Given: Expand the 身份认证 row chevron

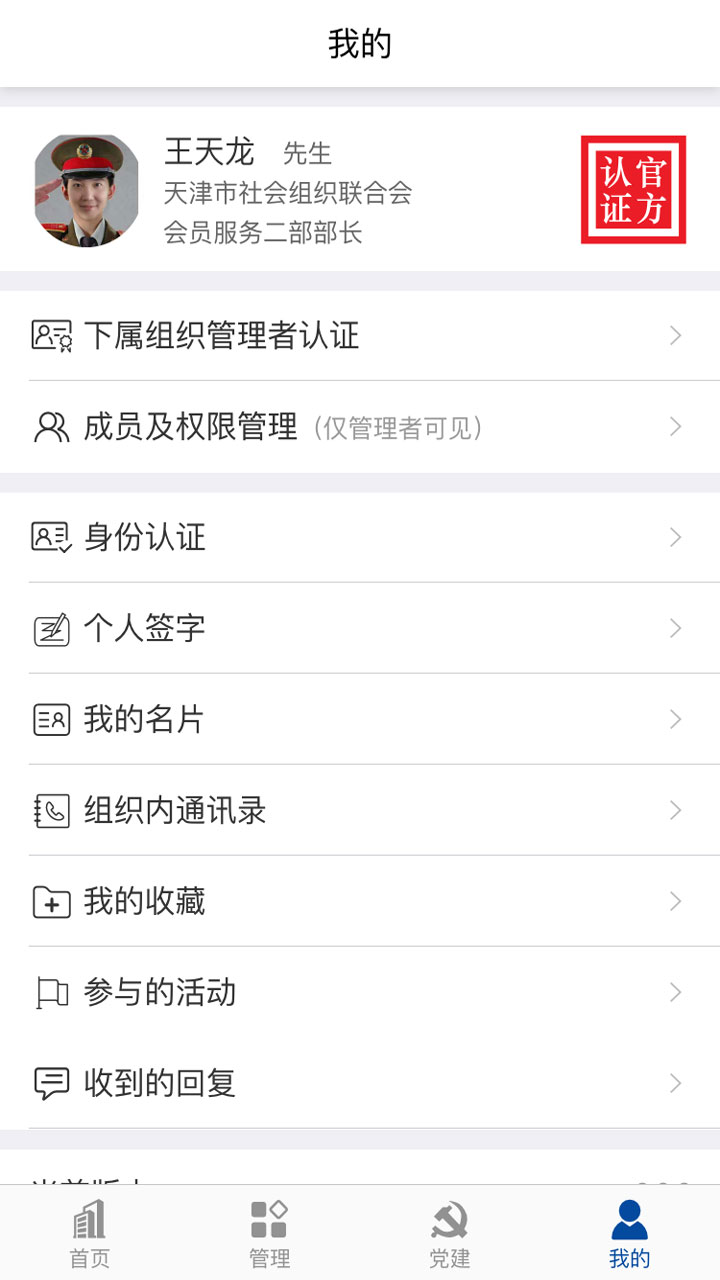Looking at the screenshot, I should point(675,537).
